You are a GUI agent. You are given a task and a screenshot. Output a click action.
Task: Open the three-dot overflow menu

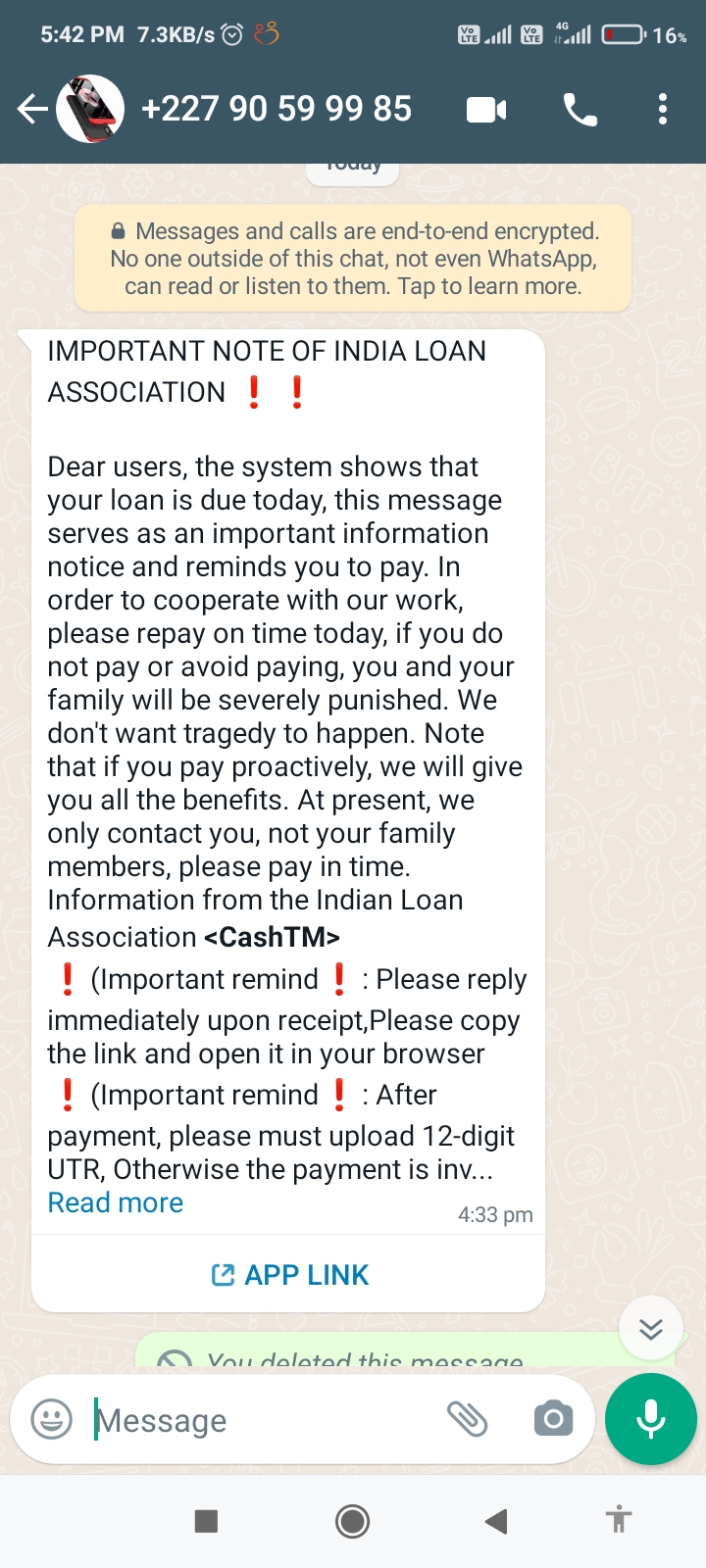(x=663, y=109)
